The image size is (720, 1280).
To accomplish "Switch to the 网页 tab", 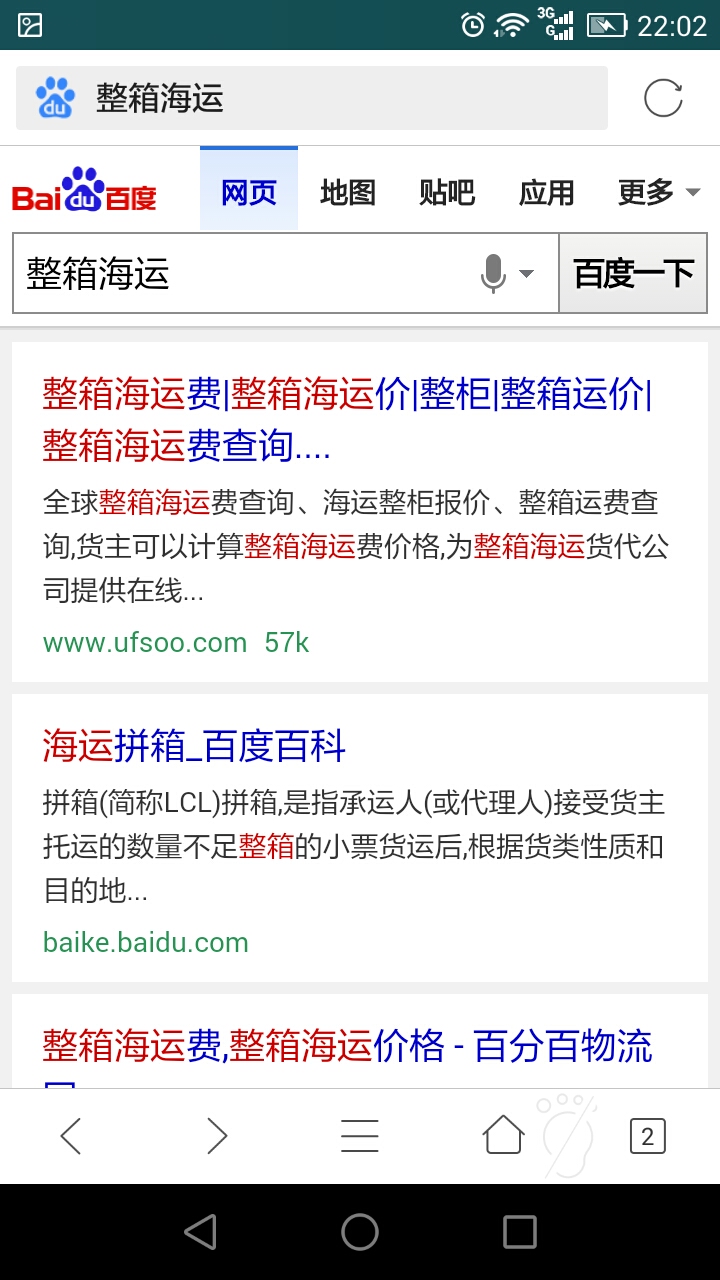I will (x=248, y=192).
